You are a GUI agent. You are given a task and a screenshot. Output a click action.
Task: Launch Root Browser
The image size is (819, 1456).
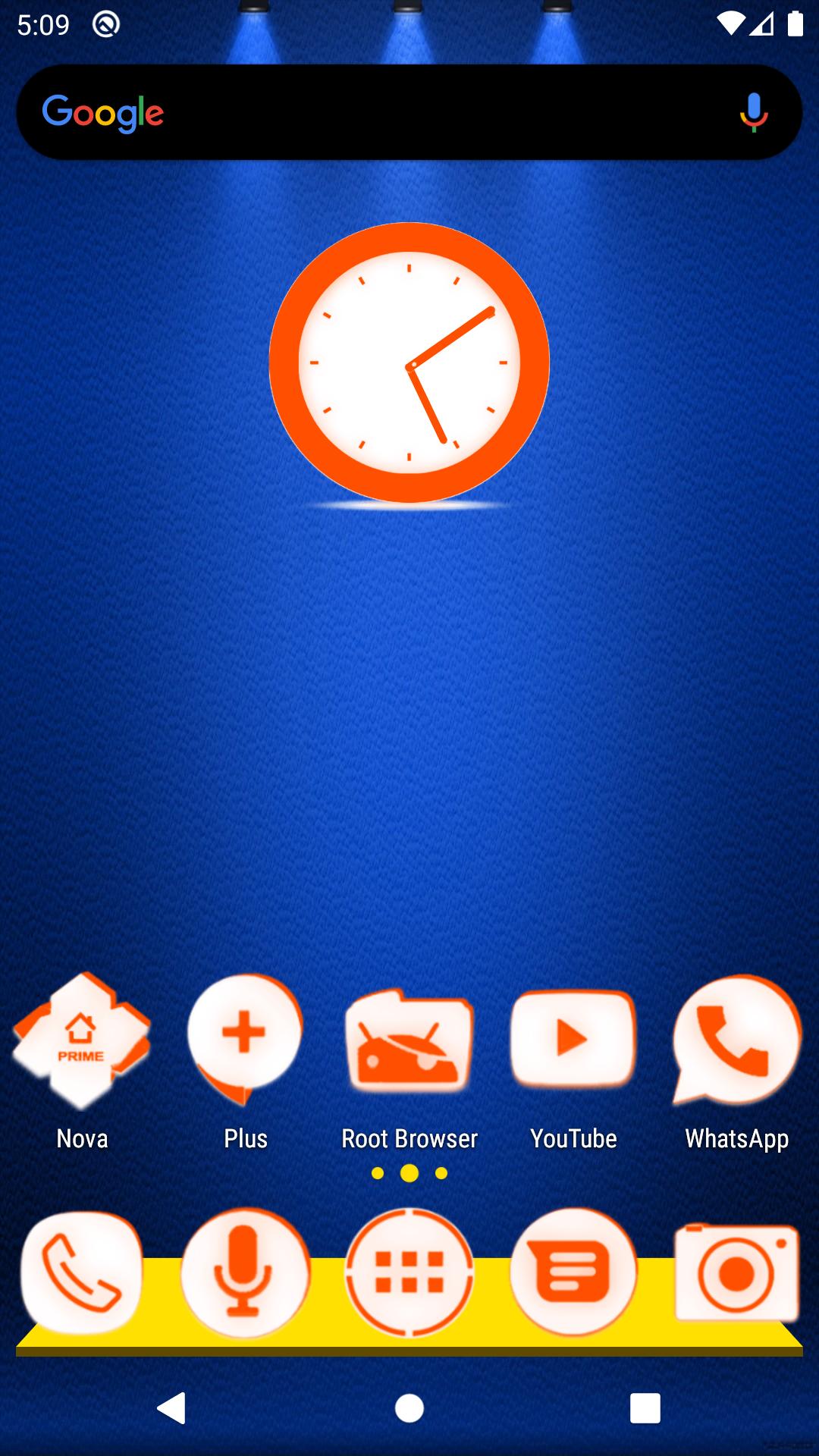point(409,1062)
